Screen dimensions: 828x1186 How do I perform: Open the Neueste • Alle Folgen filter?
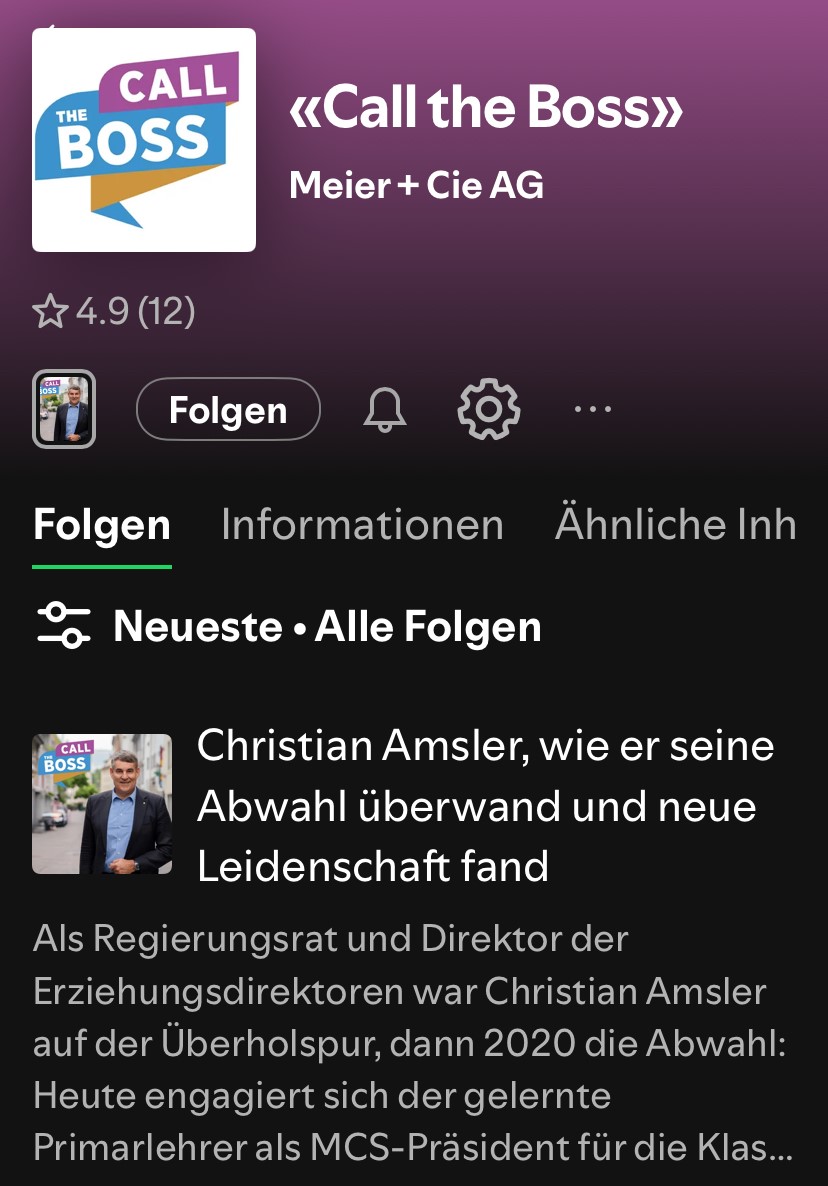tap(288, 627)
